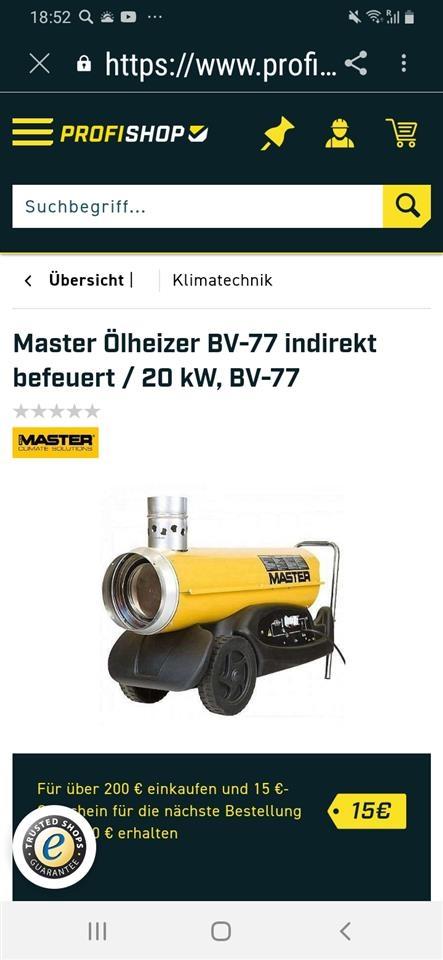Open the Profishop hamburger menu
Screen dimensions: 443x960
[32, 132]
